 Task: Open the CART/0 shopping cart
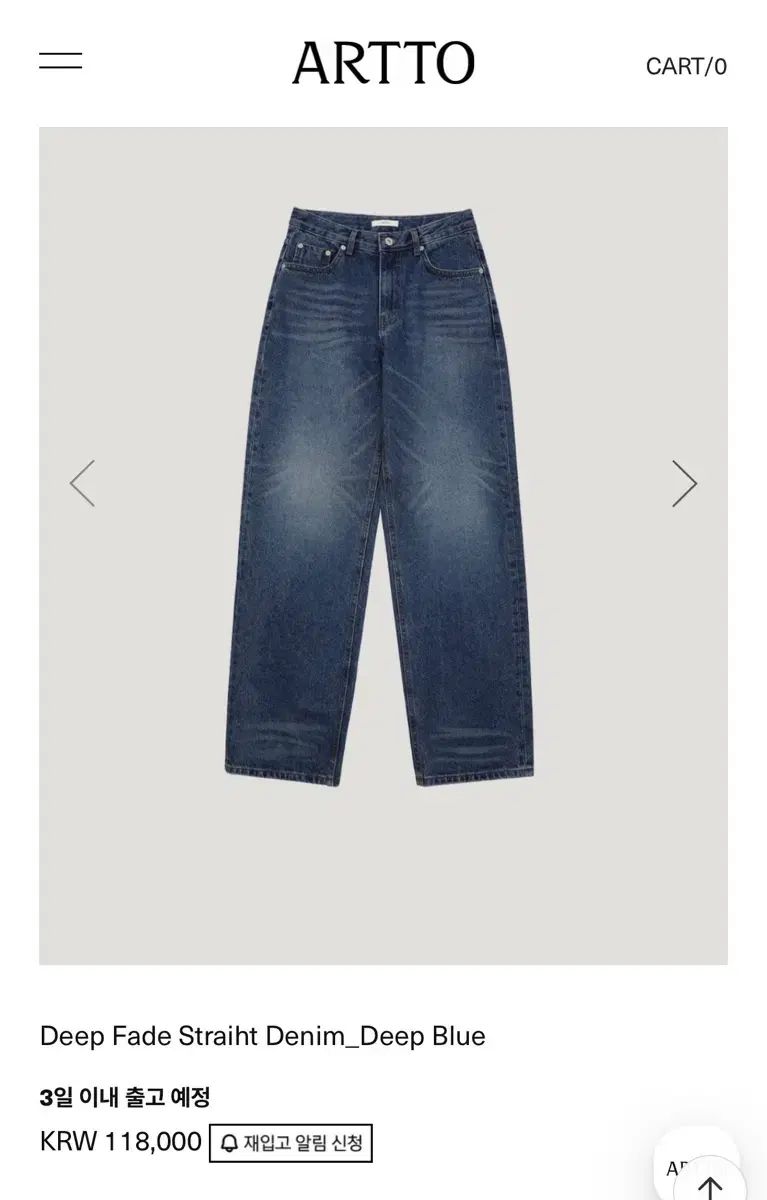click(686, 66)
